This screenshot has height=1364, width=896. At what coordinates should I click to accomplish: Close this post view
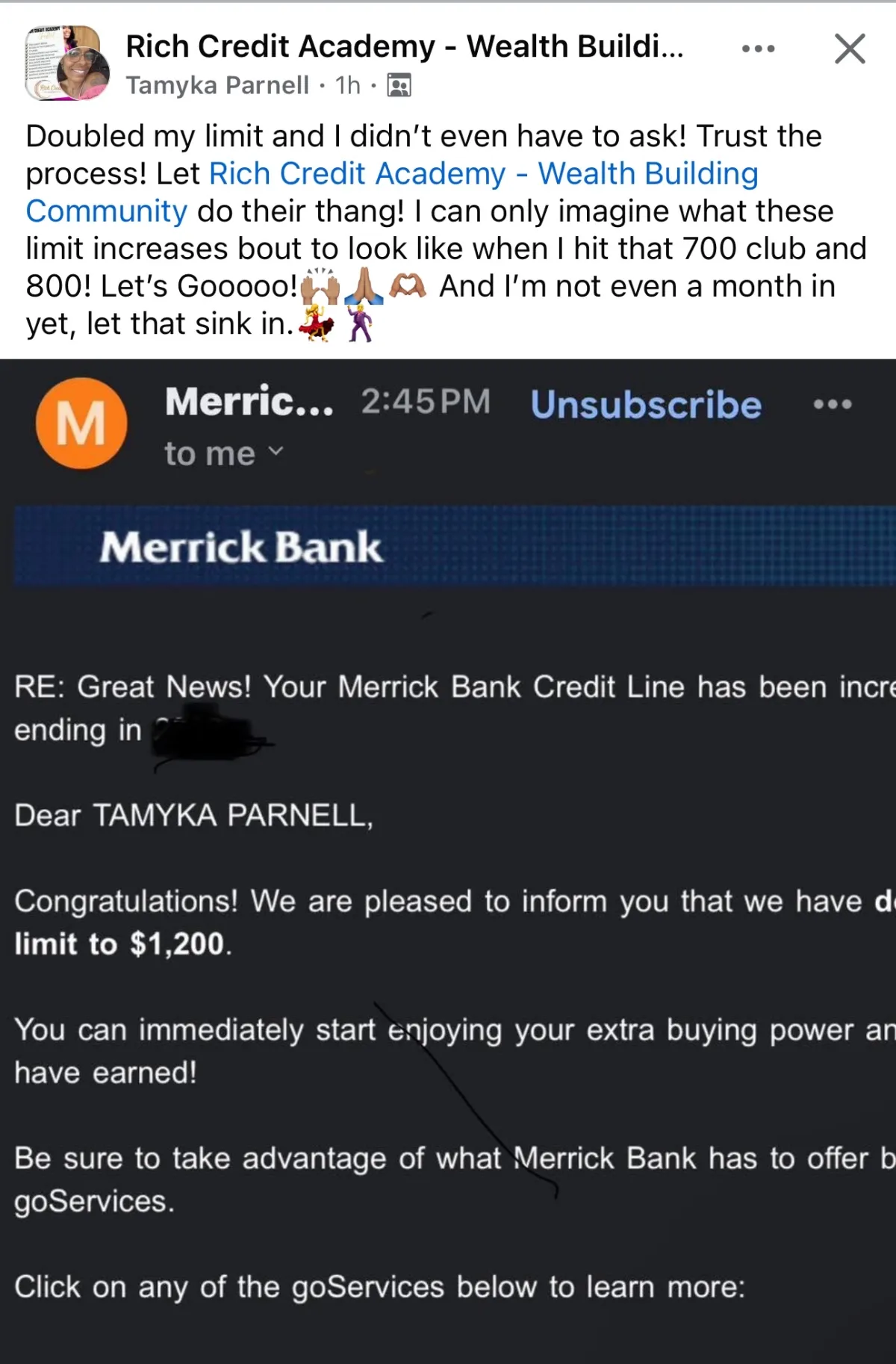pos(849,49)
